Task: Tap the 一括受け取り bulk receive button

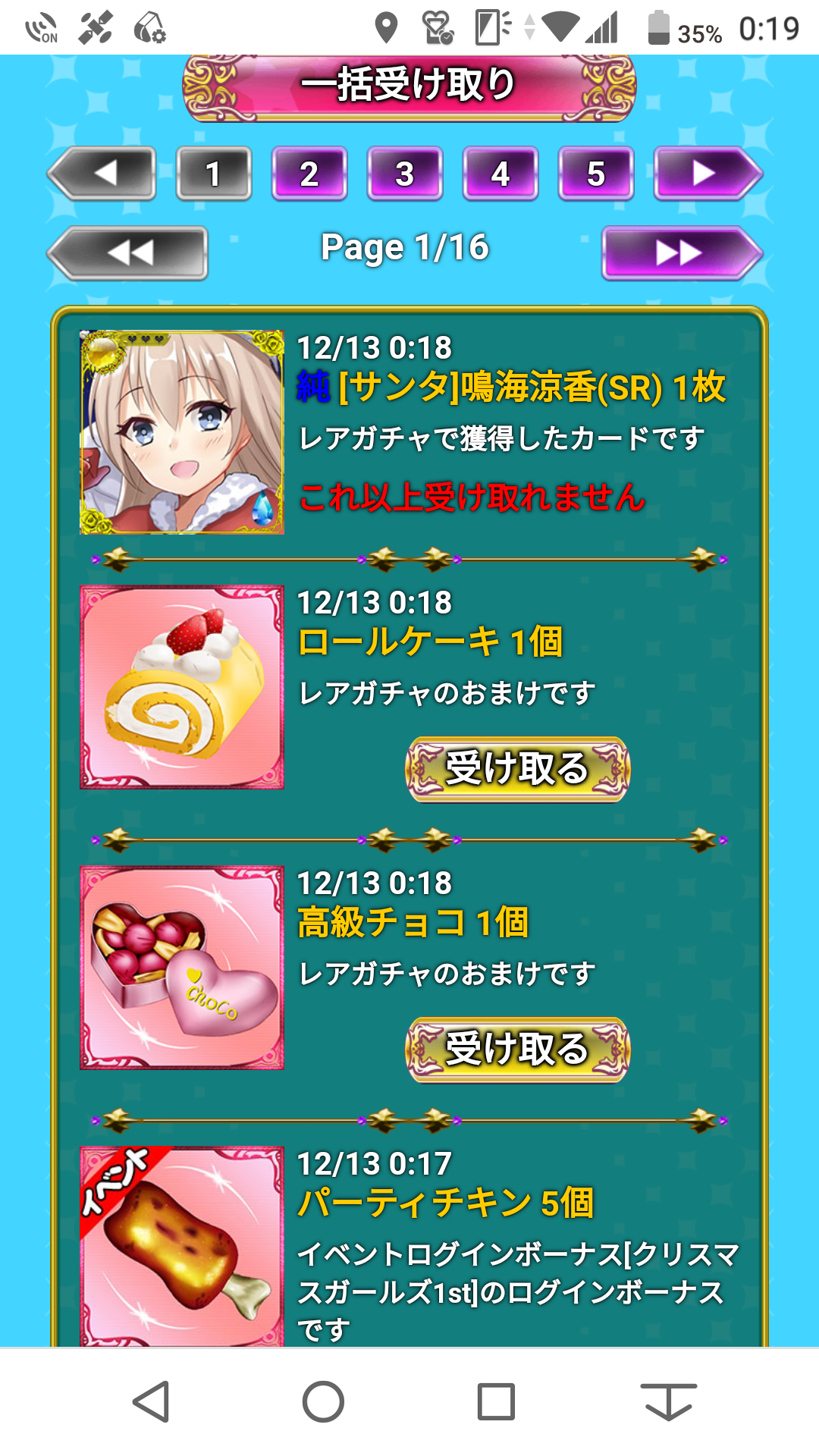Action: pos(409,86)
